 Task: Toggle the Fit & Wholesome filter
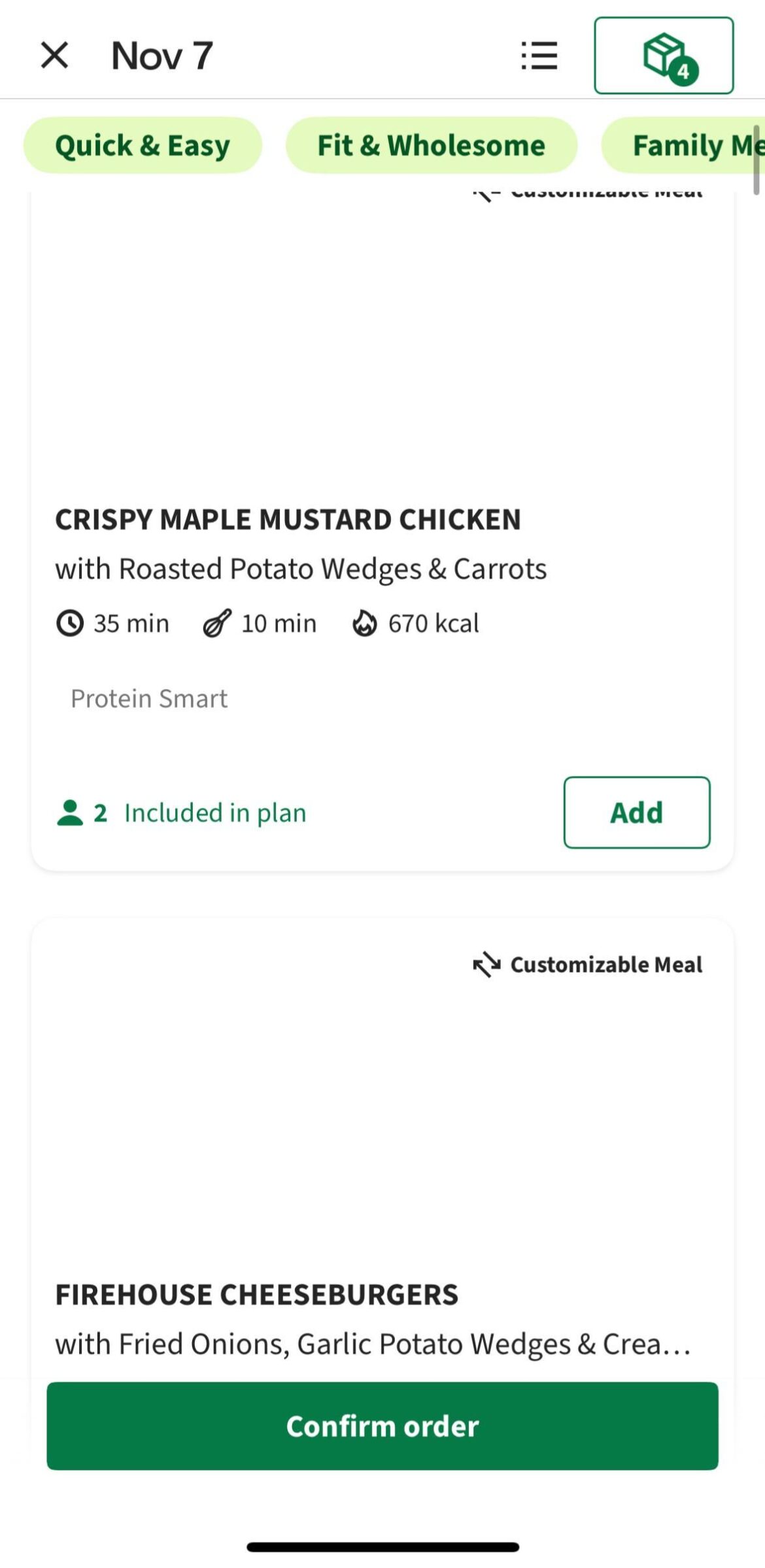point(432,145)
